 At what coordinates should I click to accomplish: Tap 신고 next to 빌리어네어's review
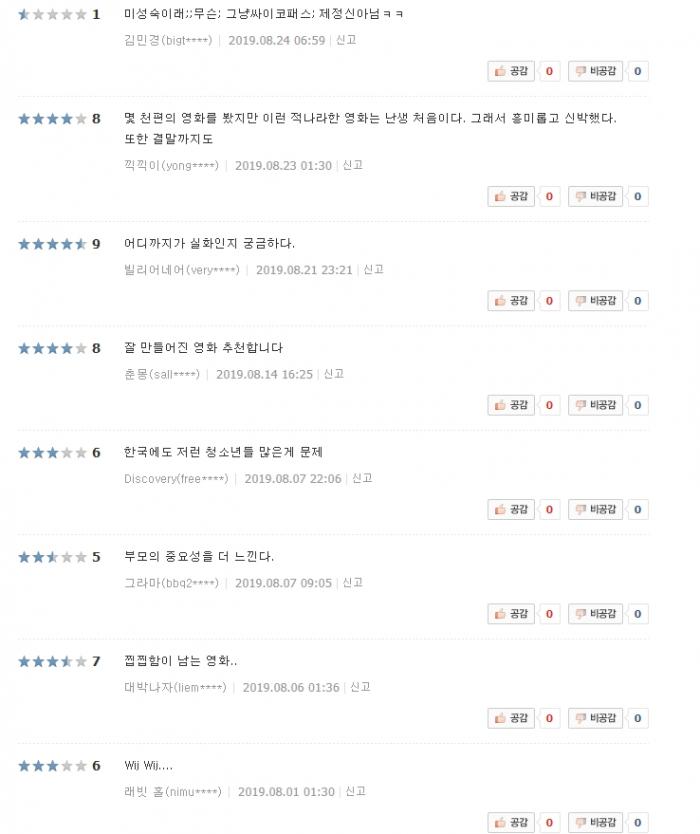pos(373,269)
